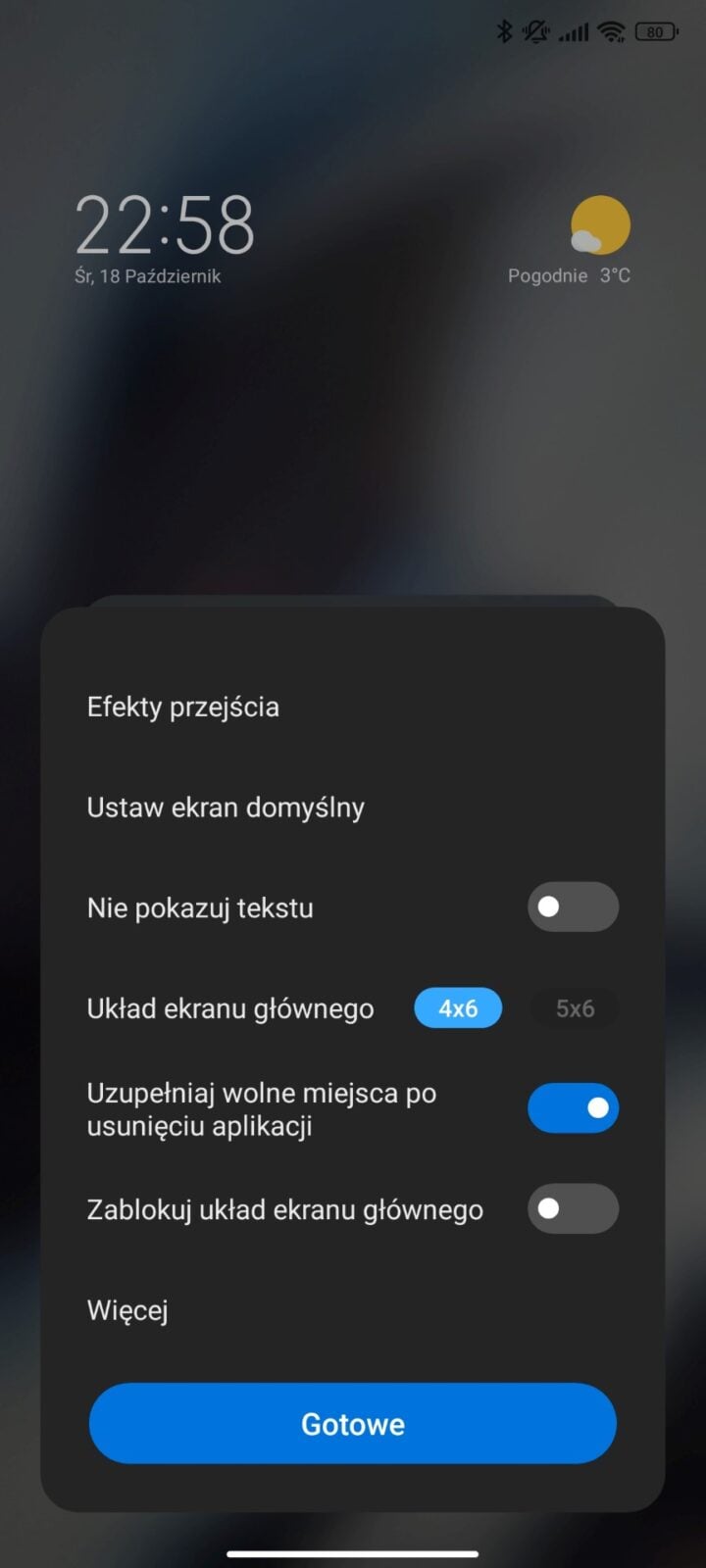Open the weather widget showing Pogodnie 3°C

coord(570,241)
